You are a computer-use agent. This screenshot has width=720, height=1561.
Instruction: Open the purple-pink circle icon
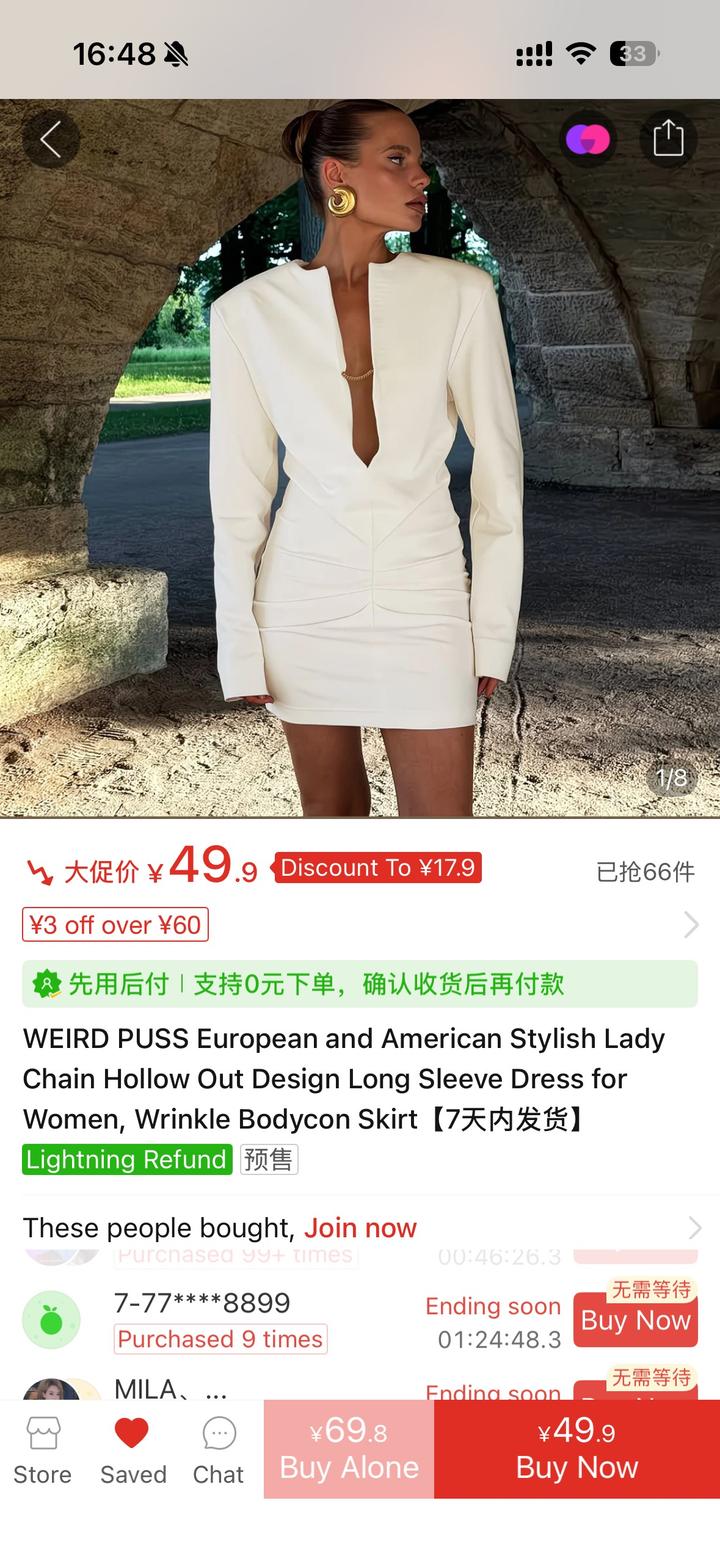click(588, 138)
